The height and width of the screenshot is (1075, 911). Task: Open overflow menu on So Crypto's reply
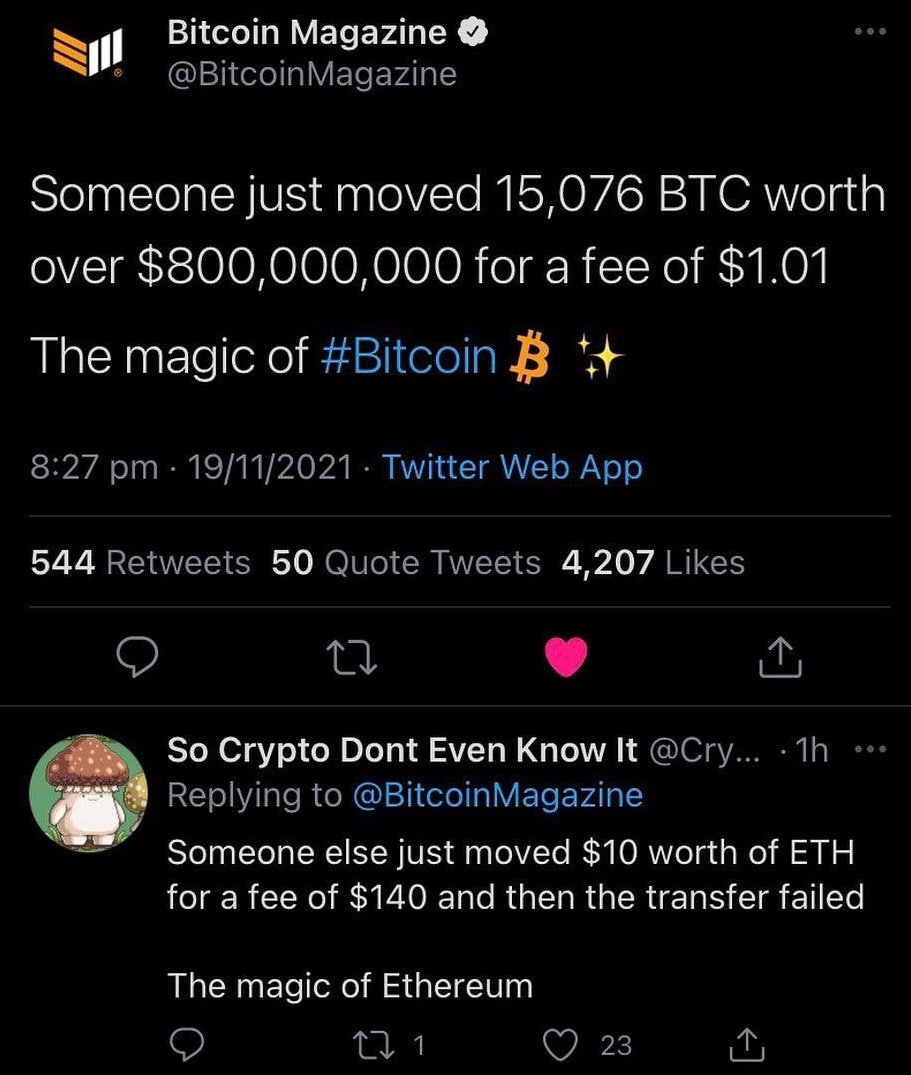[x=872, y=750]
